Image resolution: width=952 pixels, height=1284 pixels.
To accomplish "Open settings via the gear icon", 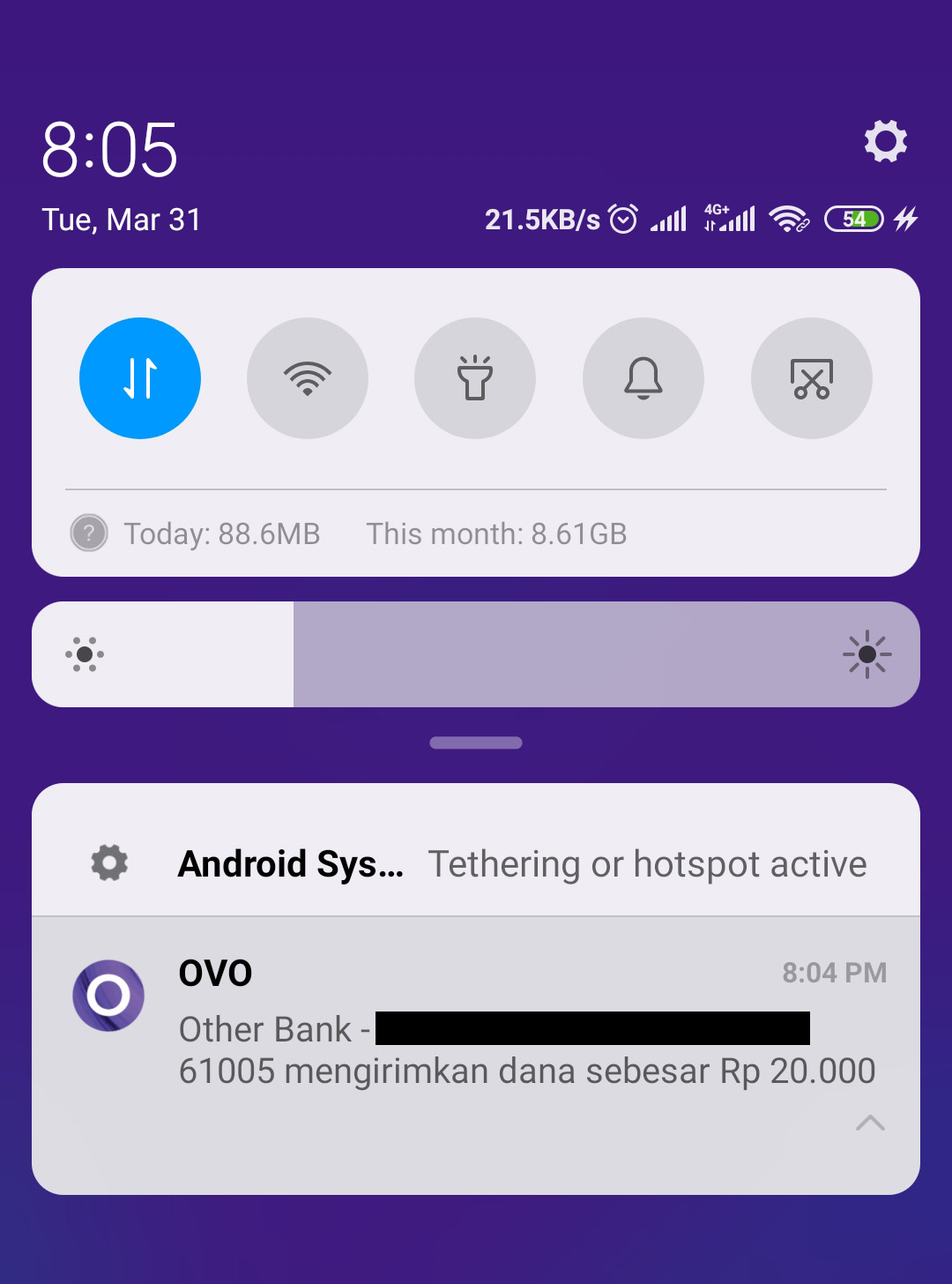I will tap(885, 141).
